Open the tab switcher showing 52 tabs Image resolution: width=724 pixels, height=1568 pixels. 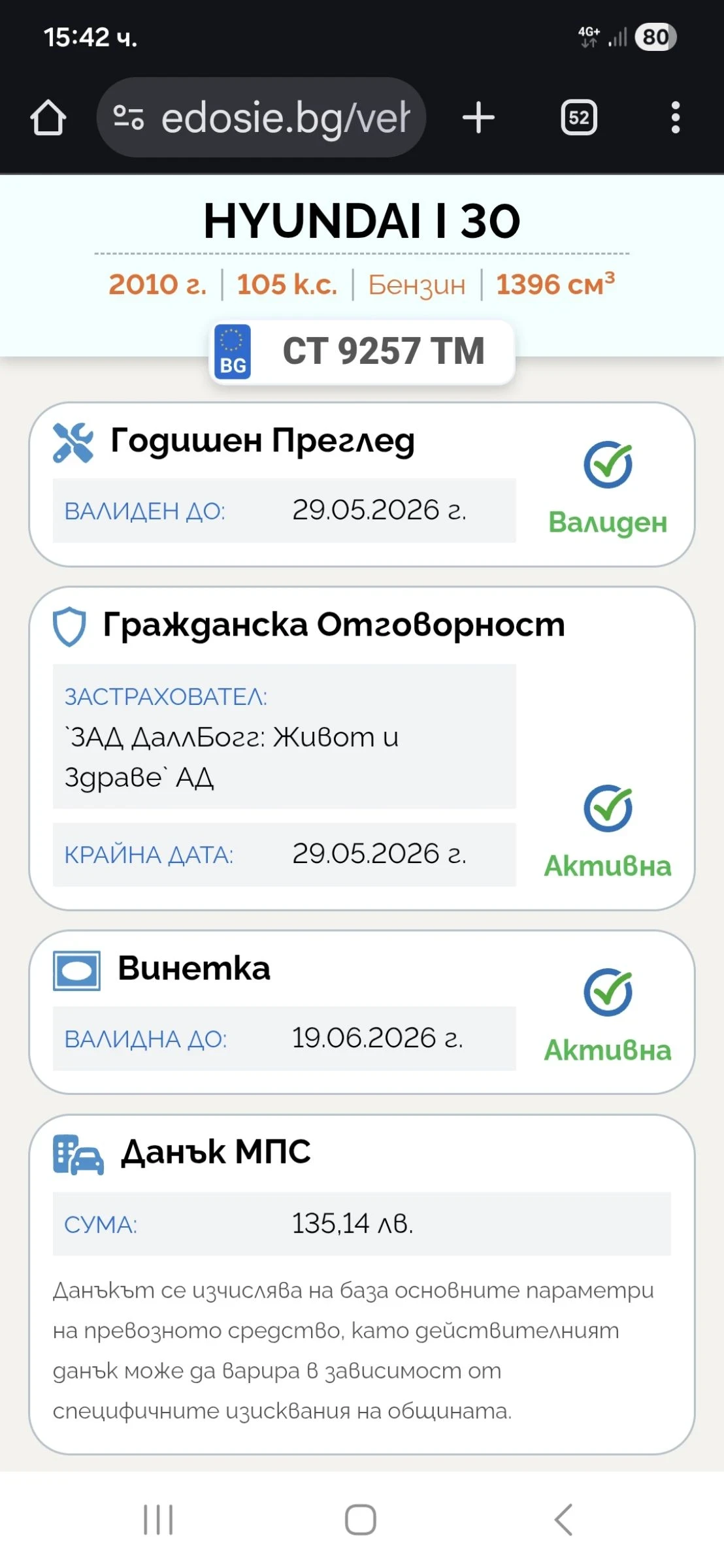click(x=579, y=118)
